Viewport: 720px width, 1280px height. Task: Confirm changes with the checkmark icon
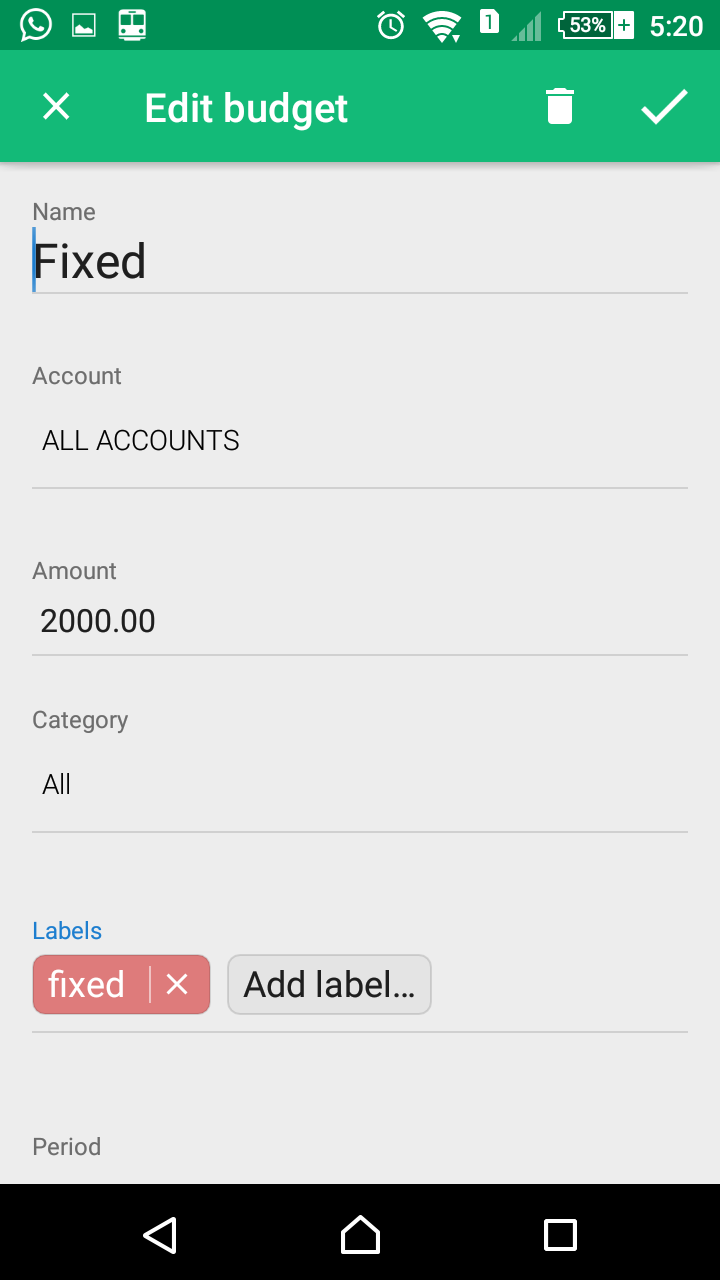pos(664,105)
